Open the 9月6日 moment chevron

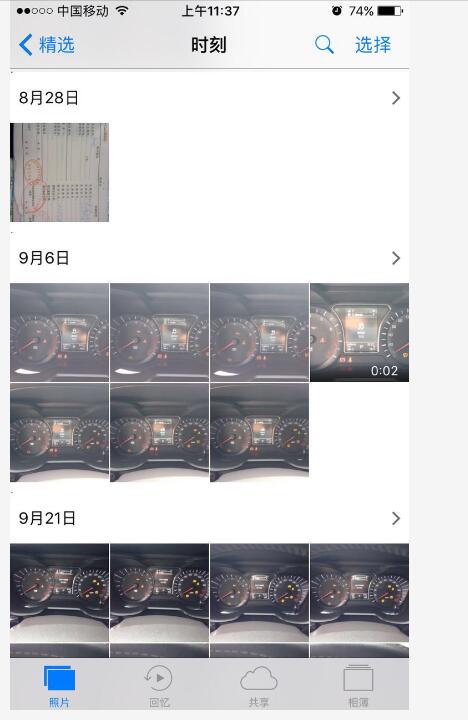(396, 258)
